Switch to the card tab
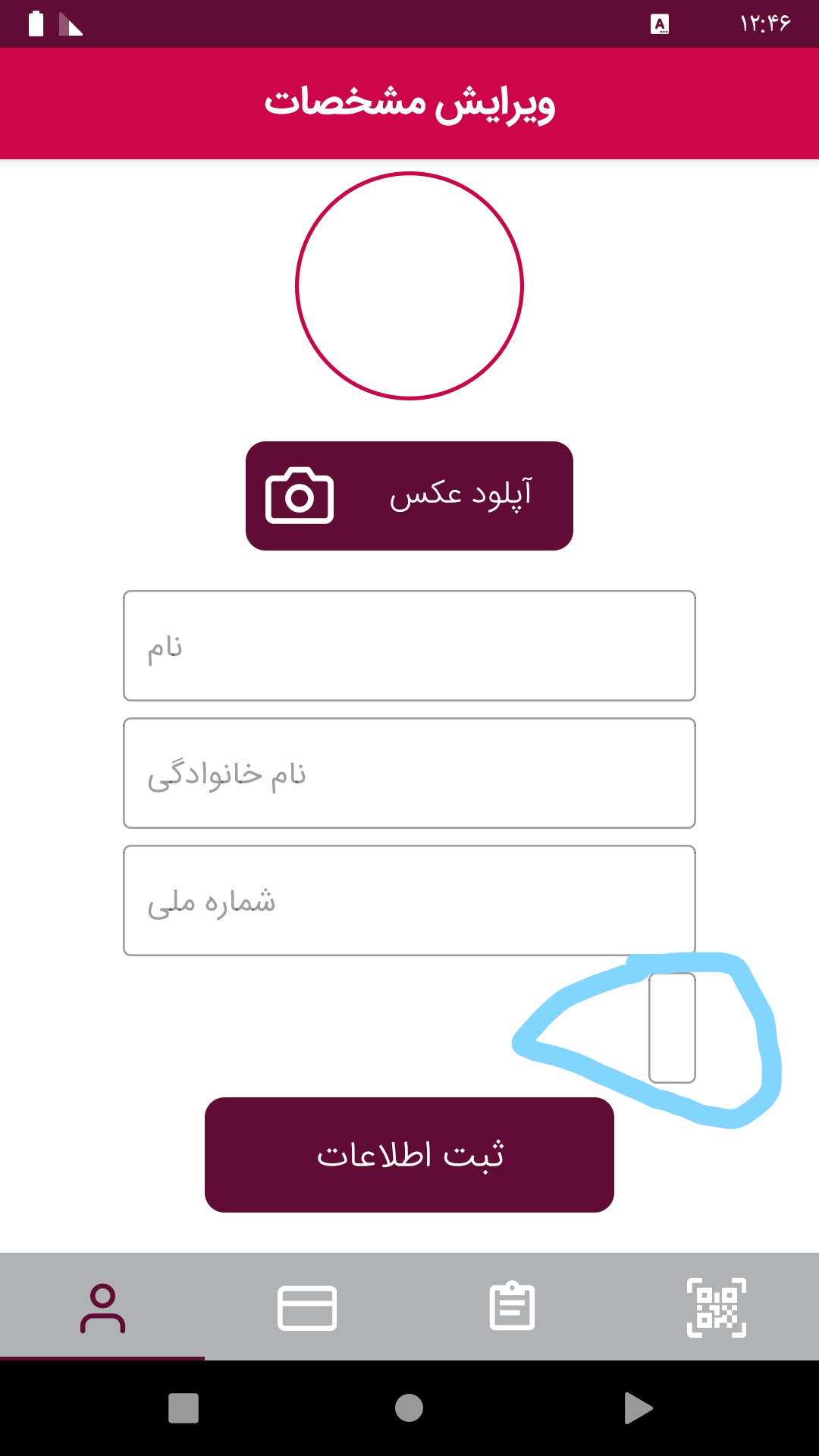 [x=307, y=1308]
